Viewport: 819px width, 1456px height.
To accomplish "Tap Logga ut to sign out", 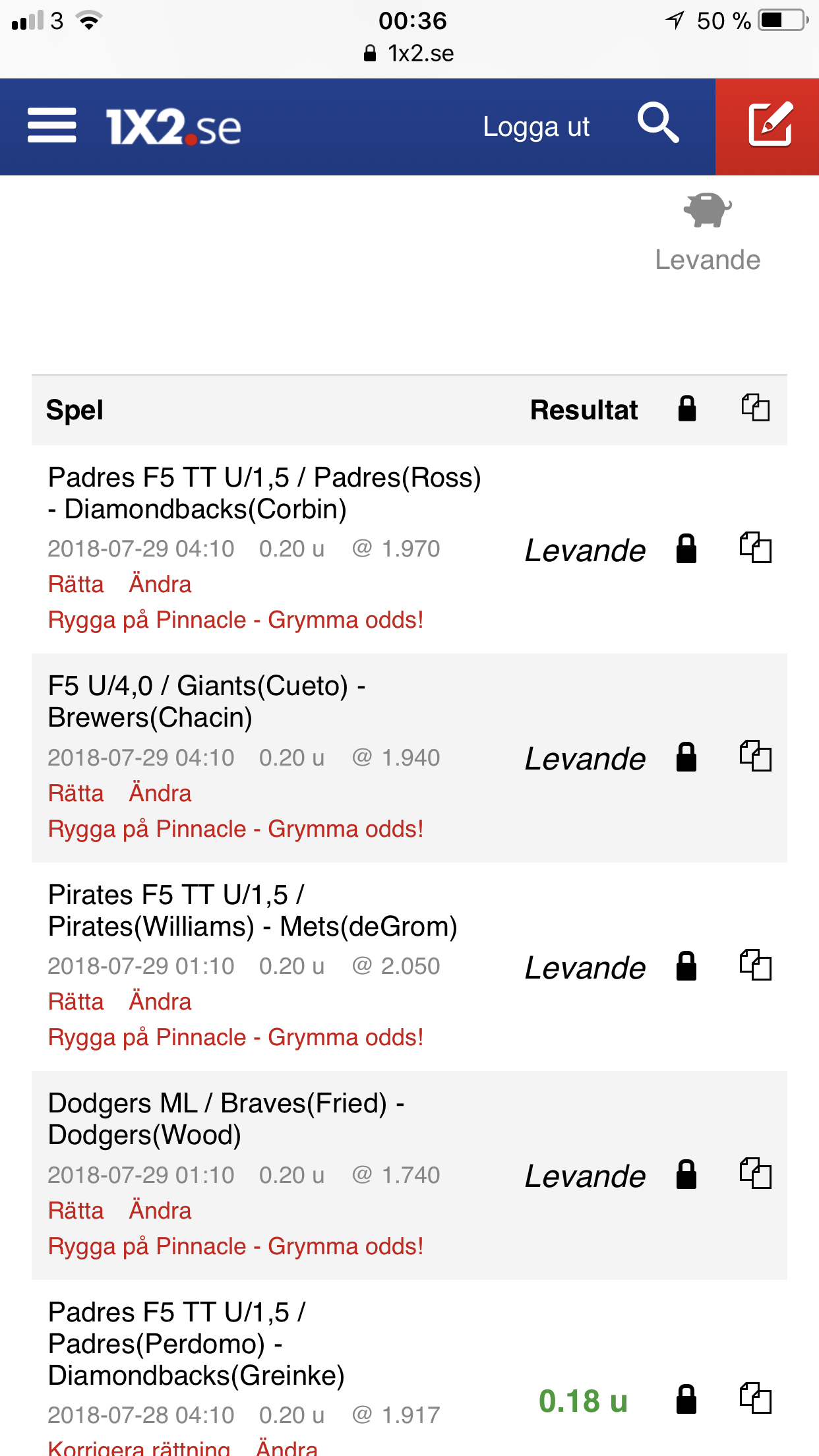I will [x=536, y=127].
